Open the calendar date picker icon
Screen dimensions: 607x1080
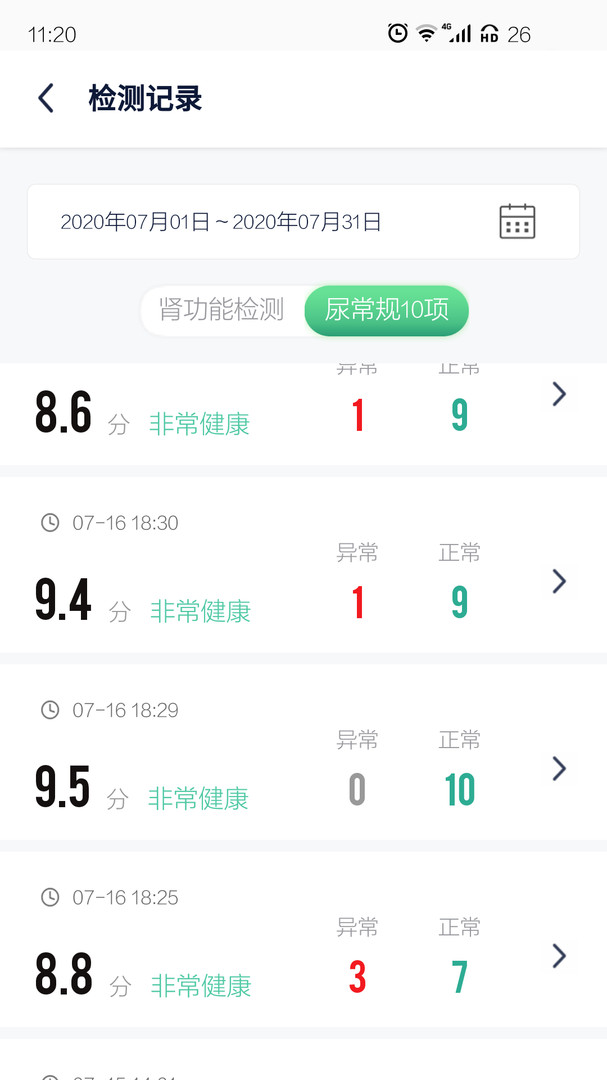click(517, 222)
